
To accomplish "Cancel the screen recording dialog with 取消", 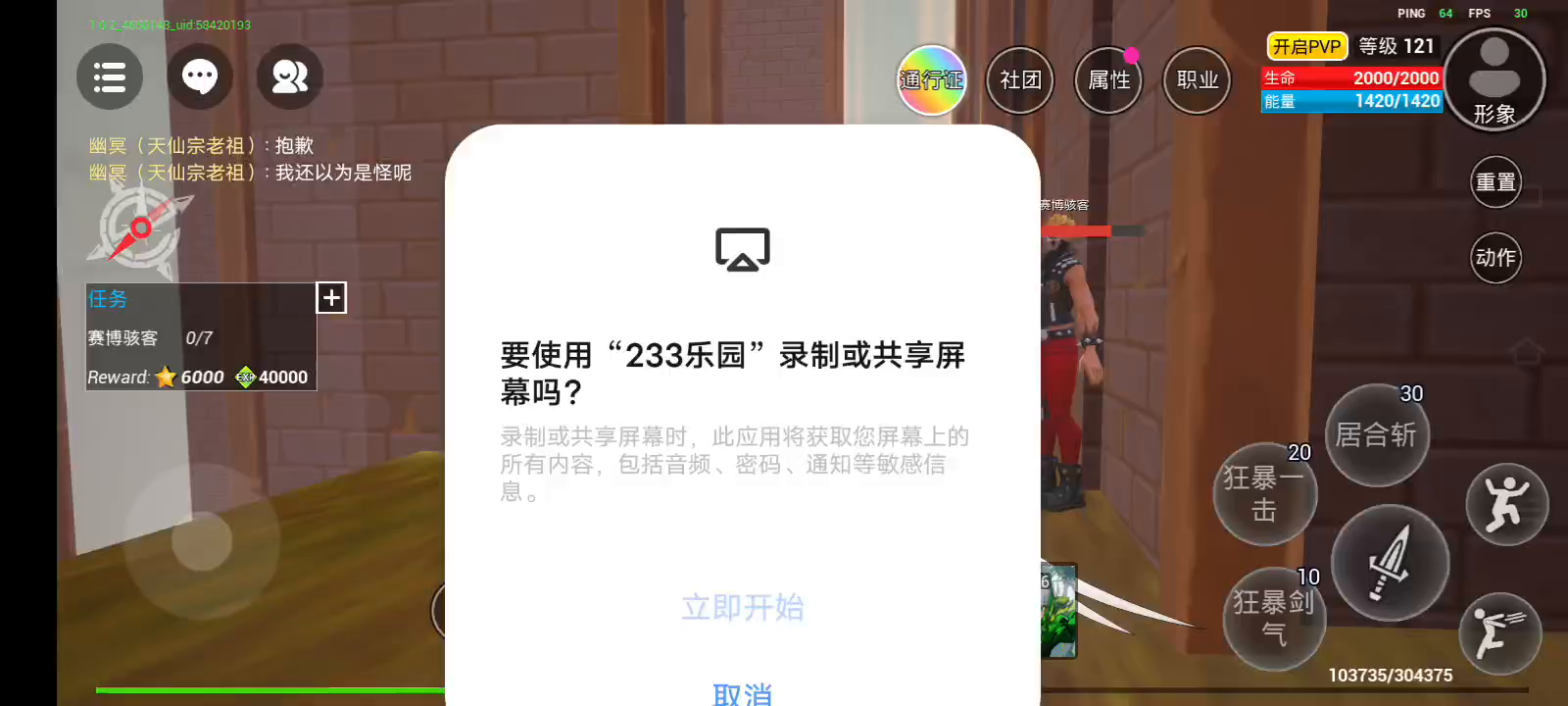I will click(742, 692).
